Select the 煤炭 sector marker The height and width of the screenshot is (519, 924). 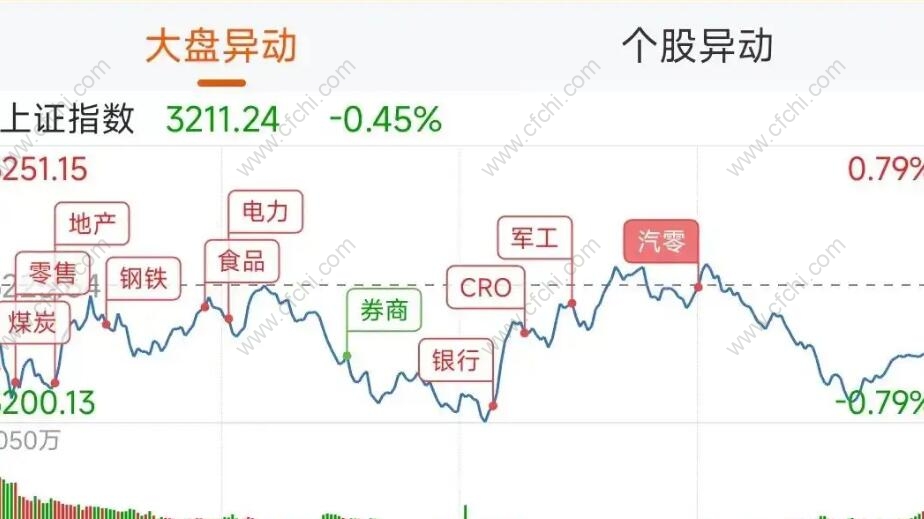(x=33, y=324)
